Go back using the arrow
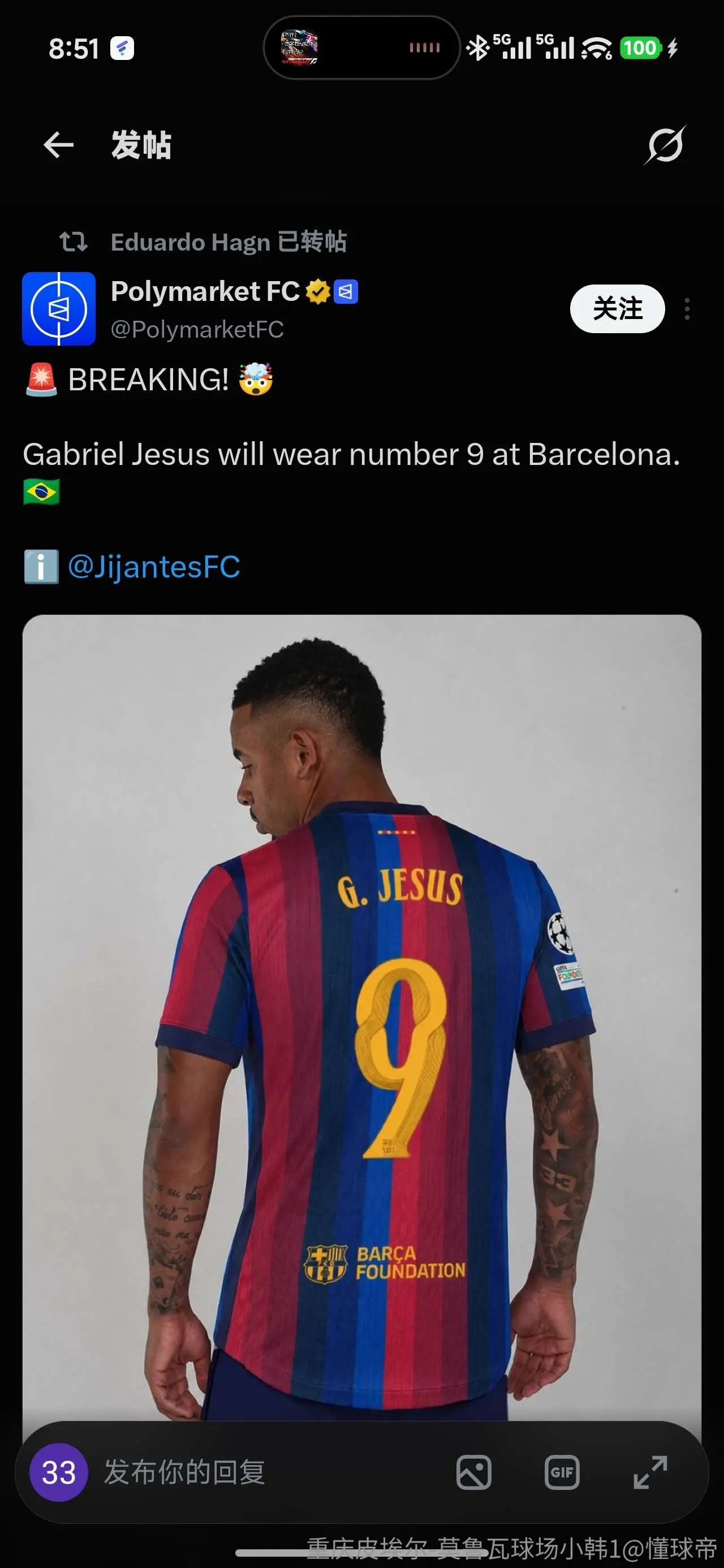724x1568 pixels. point(58,145)
